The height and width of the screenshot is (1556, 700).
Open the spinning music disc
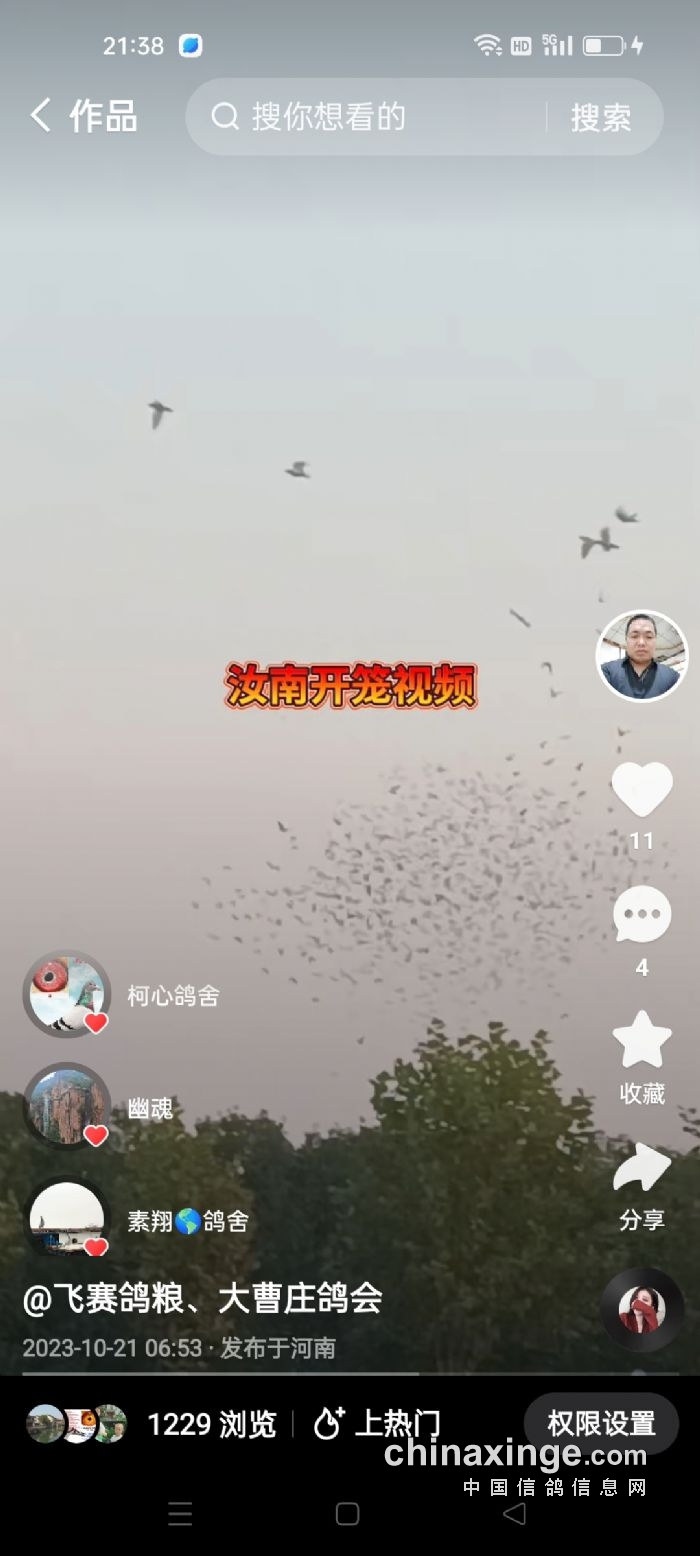pyautogui.click(x=642, y=1310)
